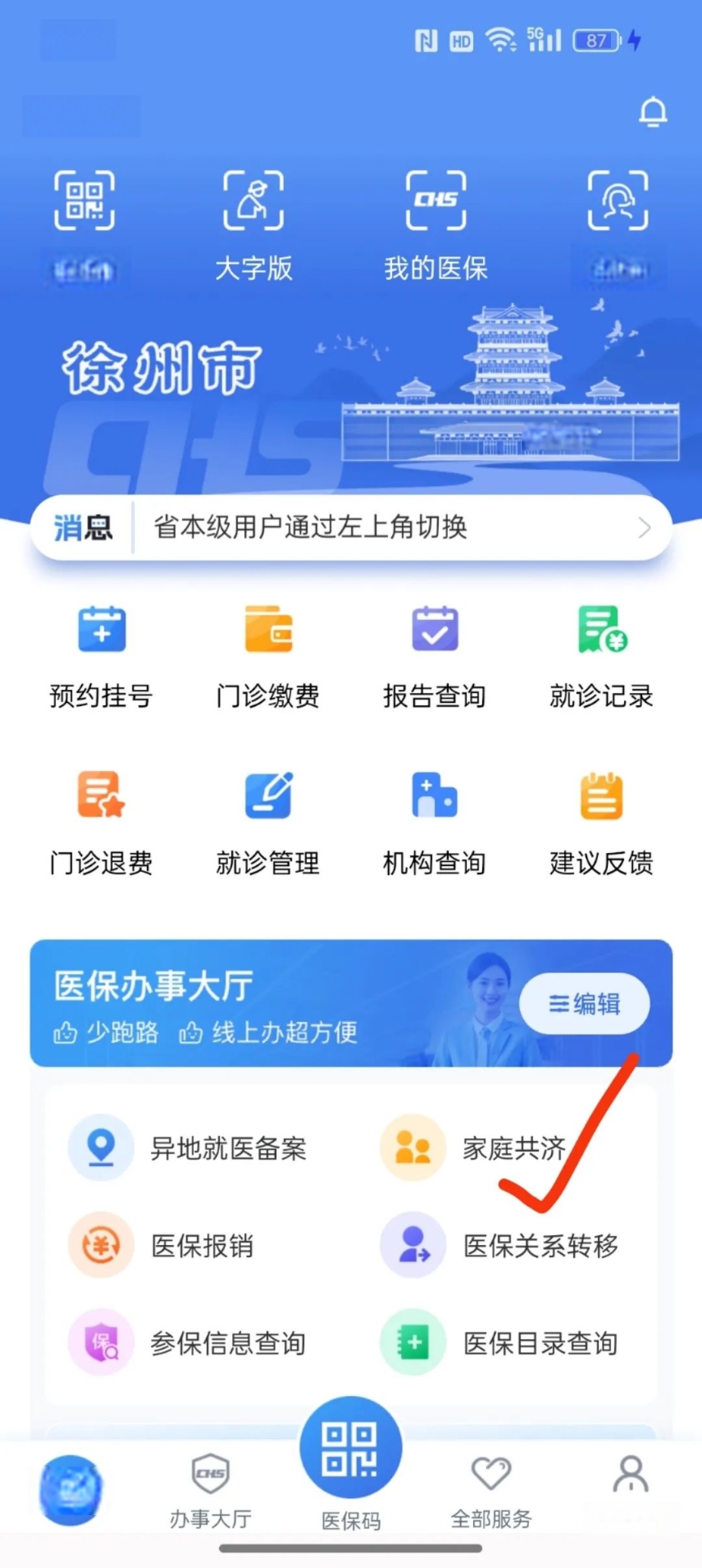Switch to the 办事大厅 tab
This screenshot has height=1568, width=702.
(211, 1490)
